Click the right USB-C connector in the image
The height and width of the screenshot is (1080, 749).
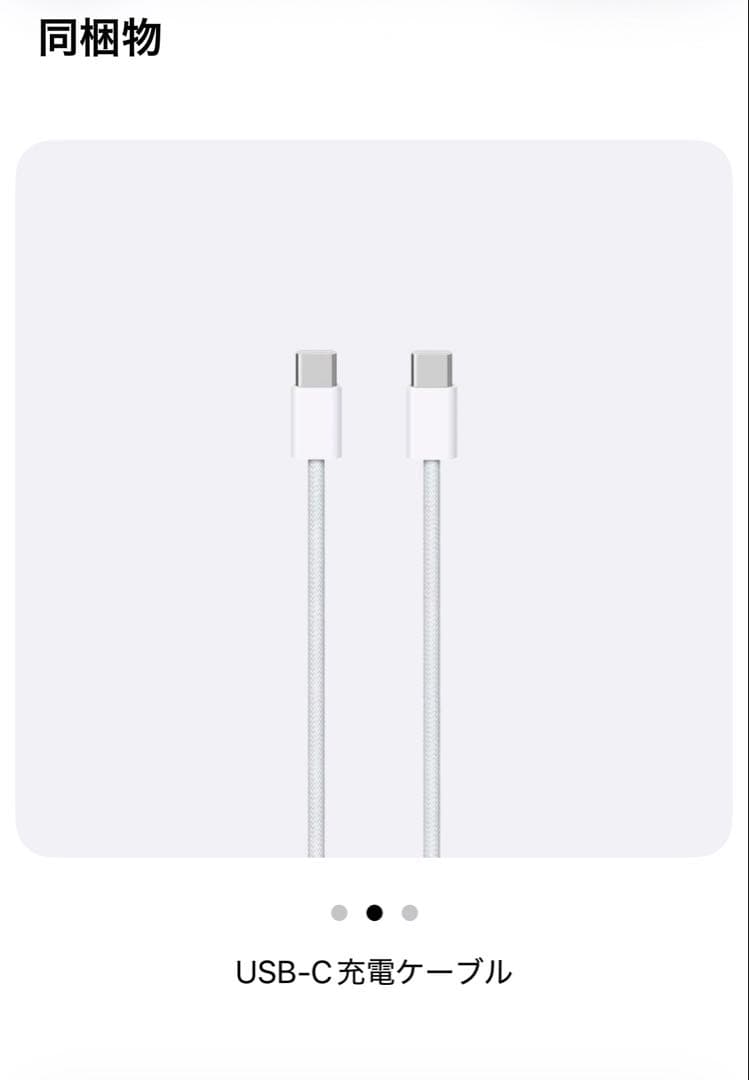tap(434, 400)
